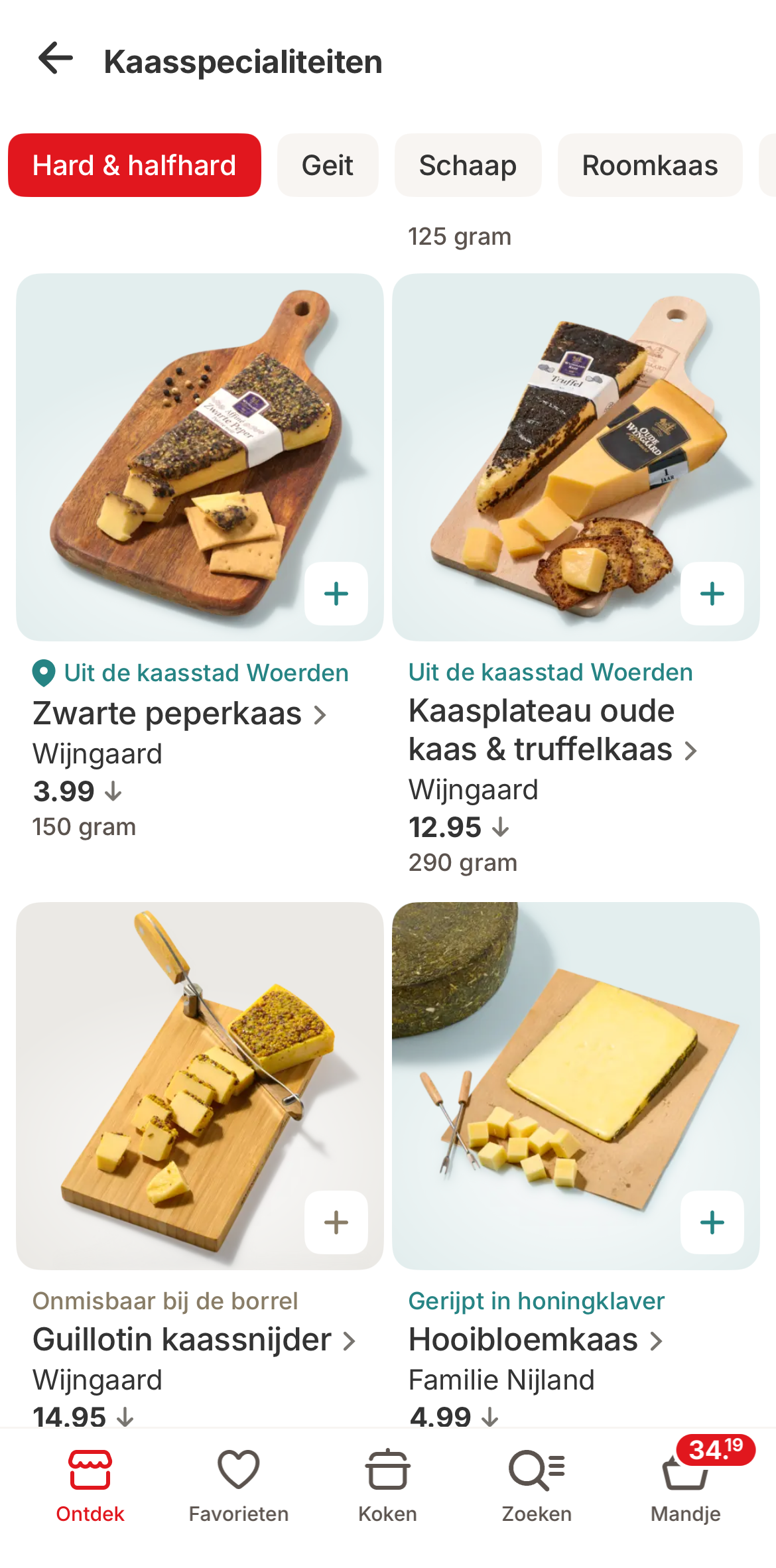The height and width of the screenshot is (1568, 776).
Task: Go back from Kaasspecialiteiten
Action: pyautogui.click(x=56, y=60)
